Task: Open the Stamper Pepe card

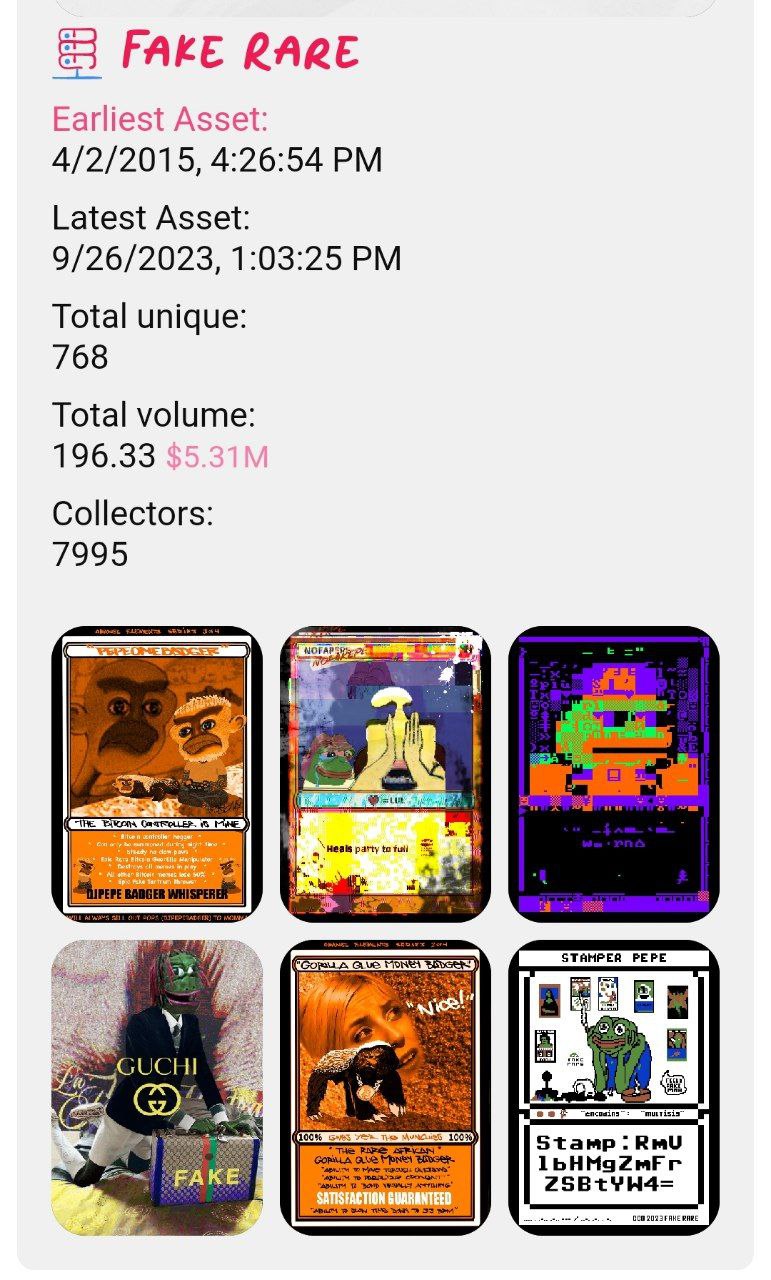Action: (x=614, y=1088)
